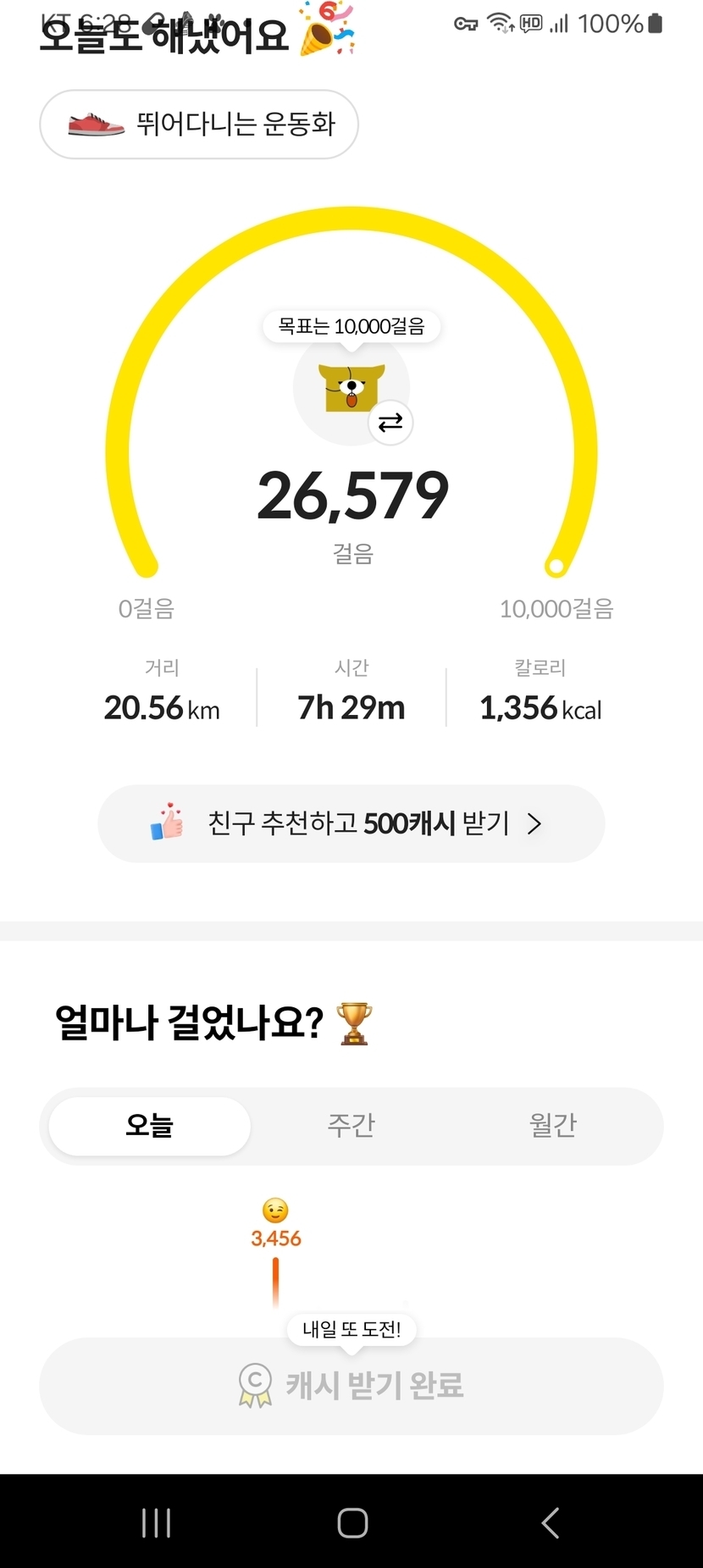Switch to the 월간 tab
This screenshot has width=703, height=1568.
(x=552, y=1126)
